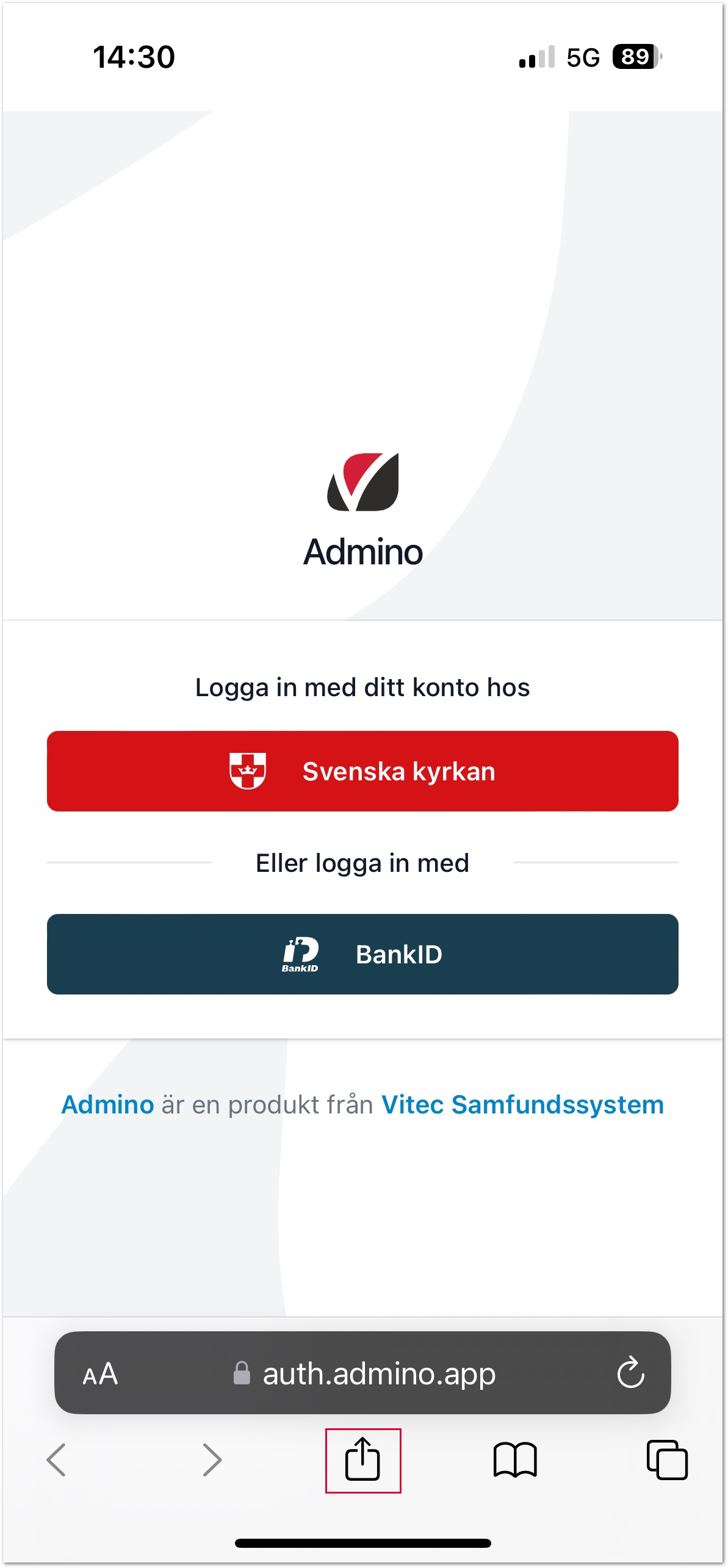Log in with BankID
This screenshot has height=1568, width=728.
(362, 954)
